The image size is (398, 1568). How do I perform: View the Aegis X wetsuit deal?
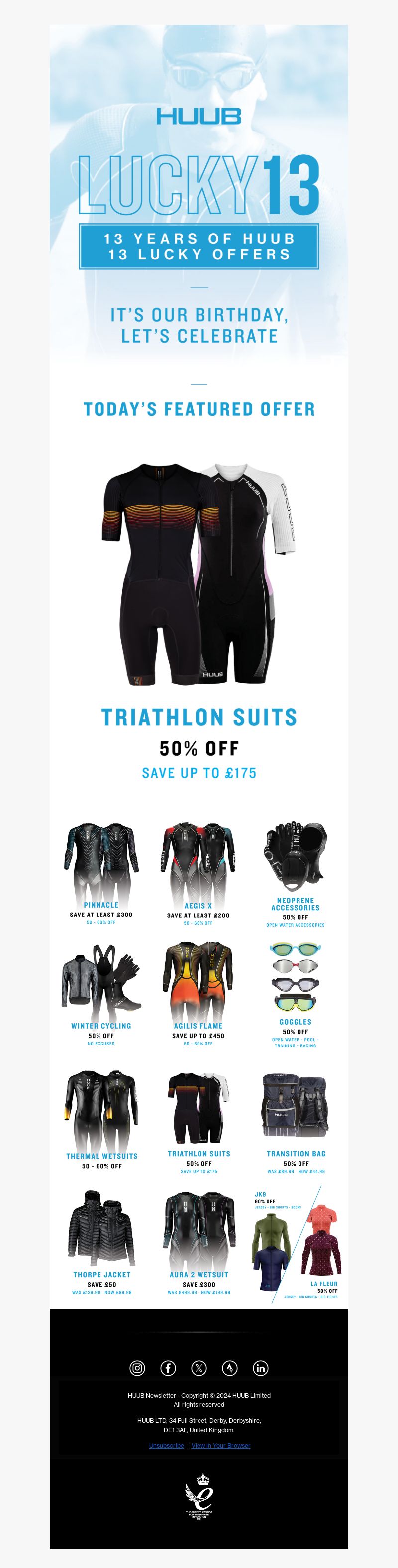(198, 871)
